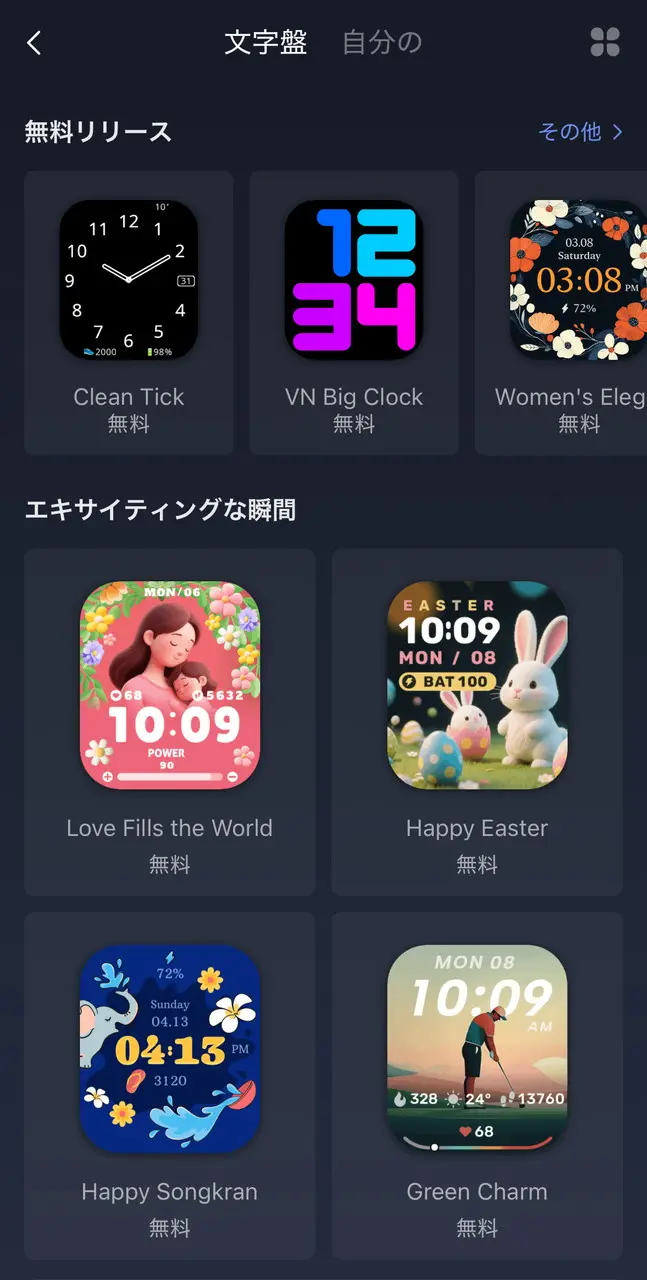The width and height of the screenshot is (647, 1280).
Task: Switch to the 自分の tab
Action: tap(382, 43)
